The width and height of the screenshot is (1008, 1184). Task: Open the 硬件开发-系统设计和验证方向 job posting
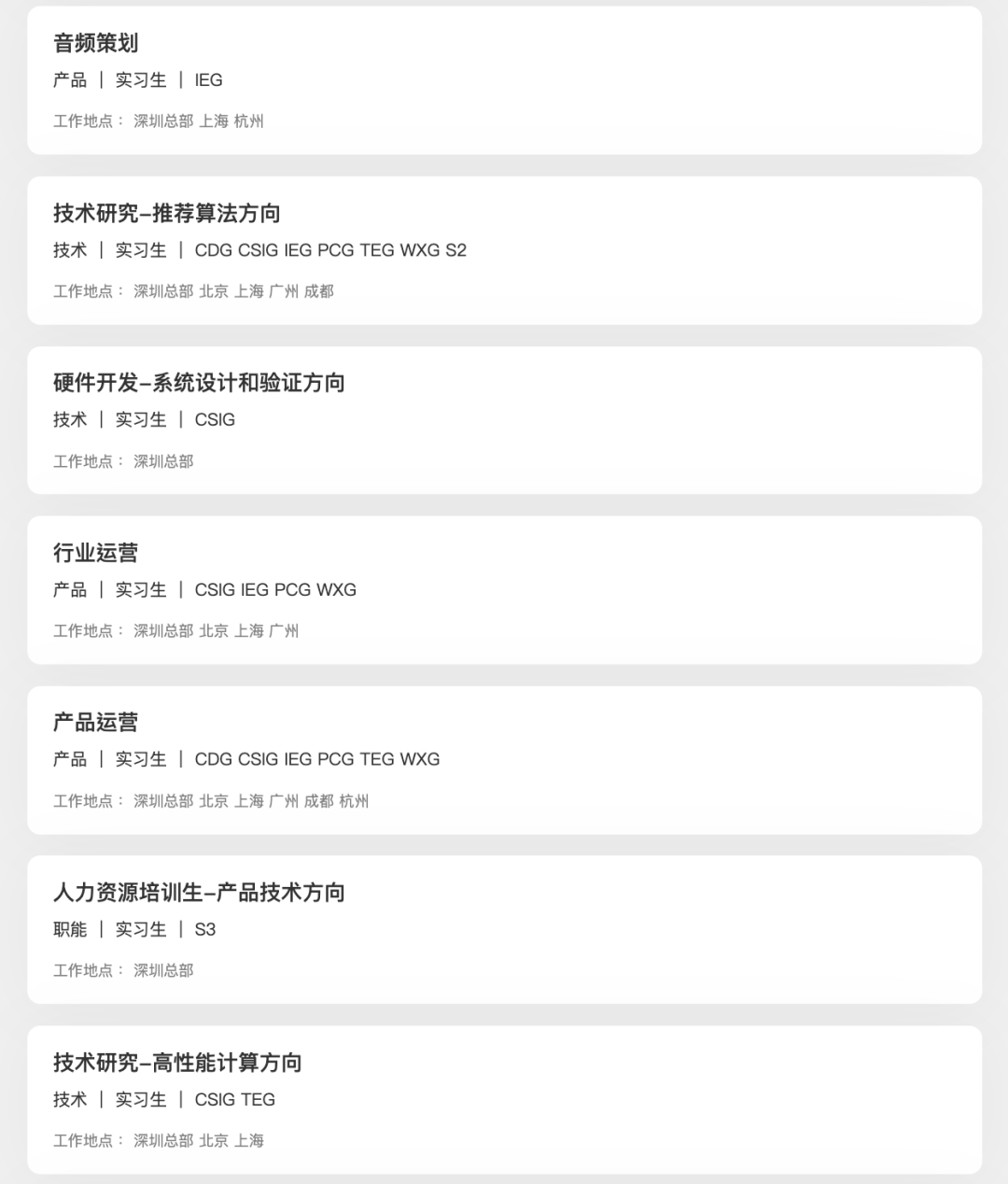[198, 383]
